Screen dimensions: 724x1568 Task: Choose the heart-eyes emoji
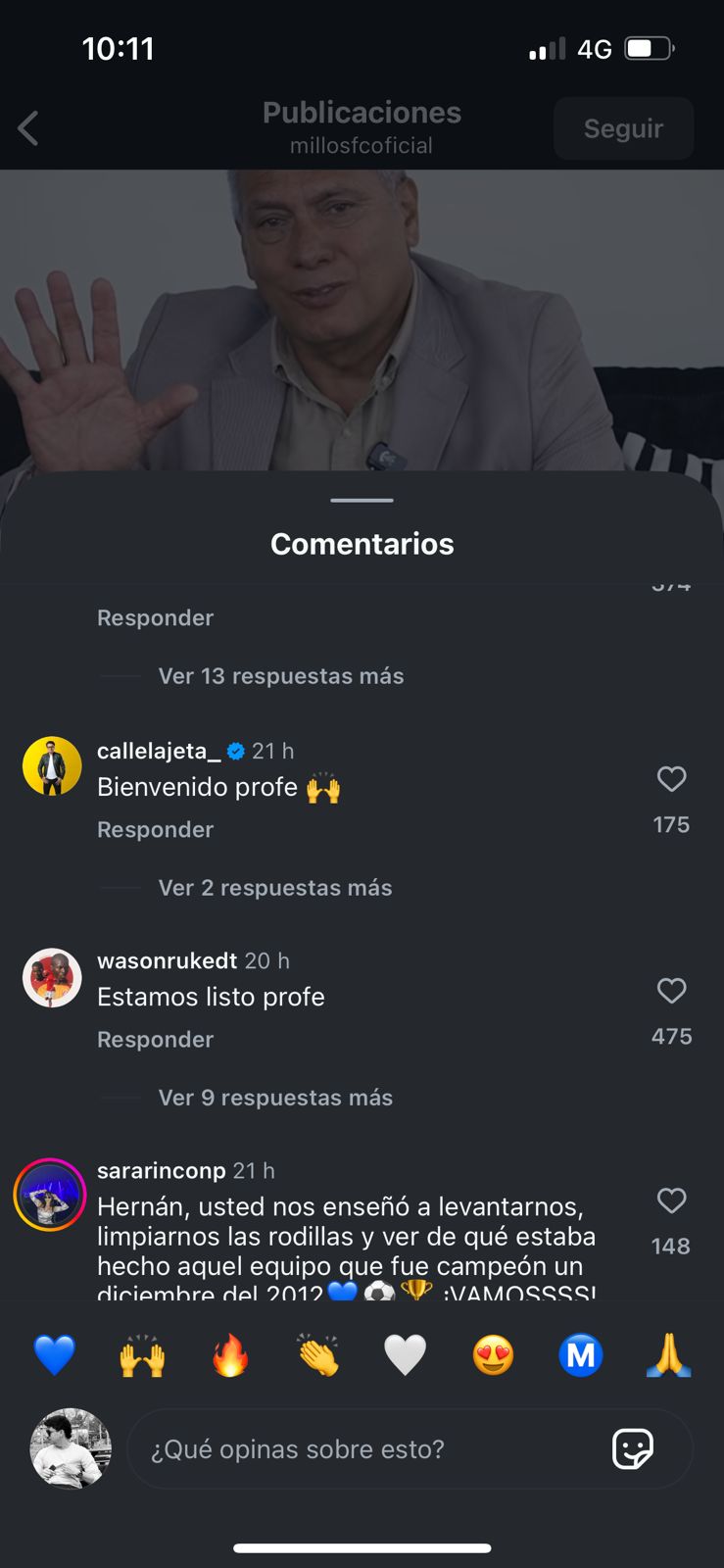click(x=493, y=1356)
